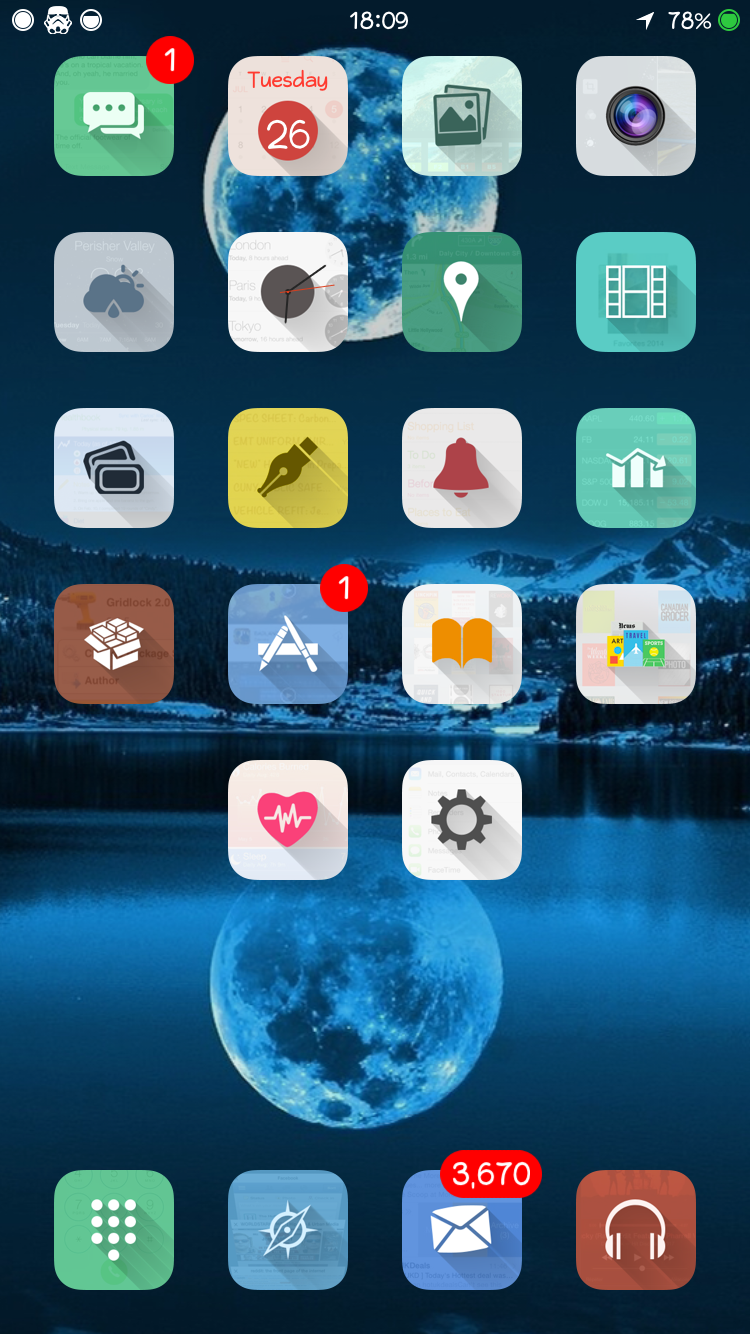
Task: Open the Maps location pin app
Action: pyautogui.click(x=462, y=292)
